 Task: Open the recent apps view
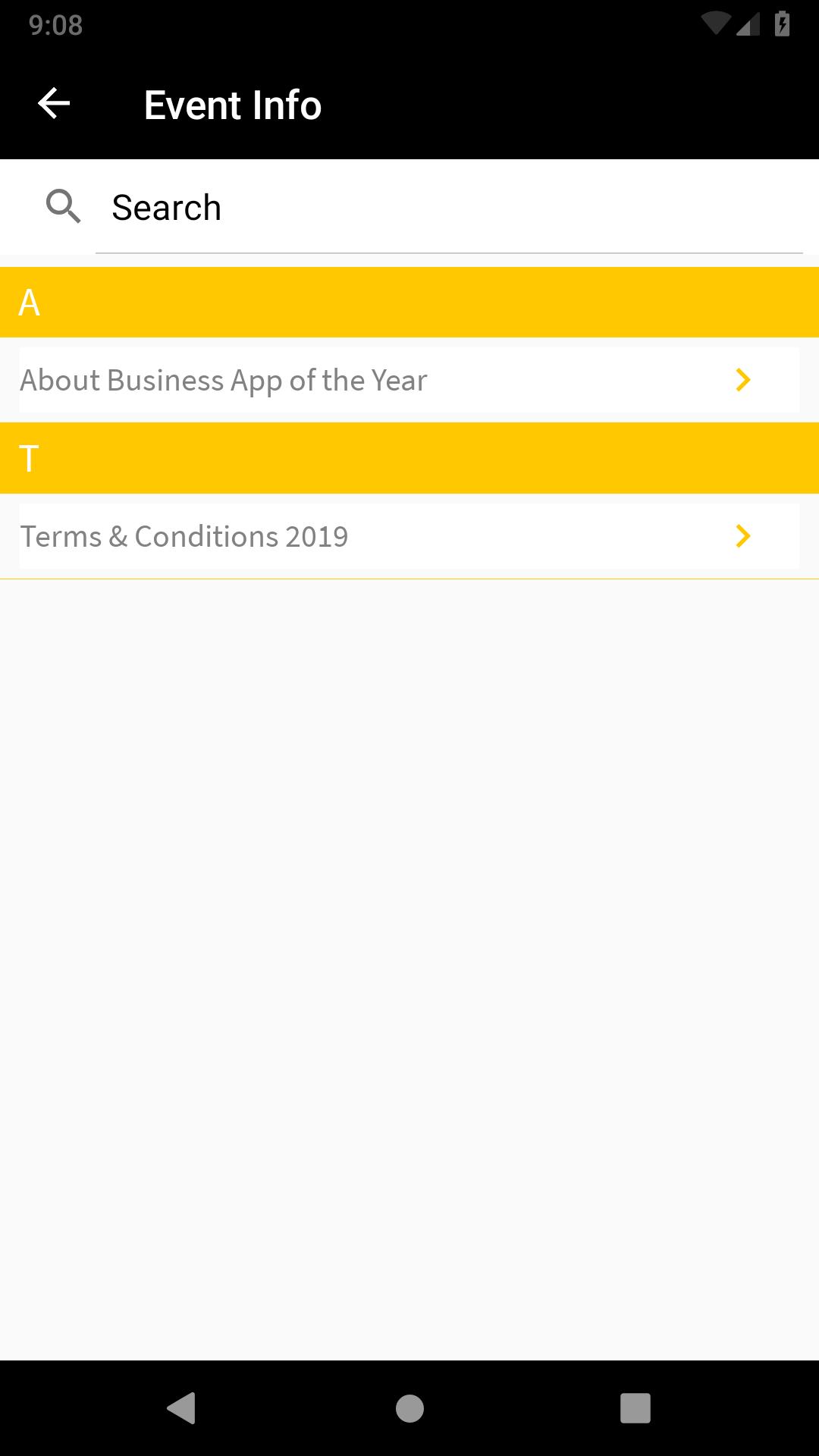pyautogui.click(x=635, y=1408)
